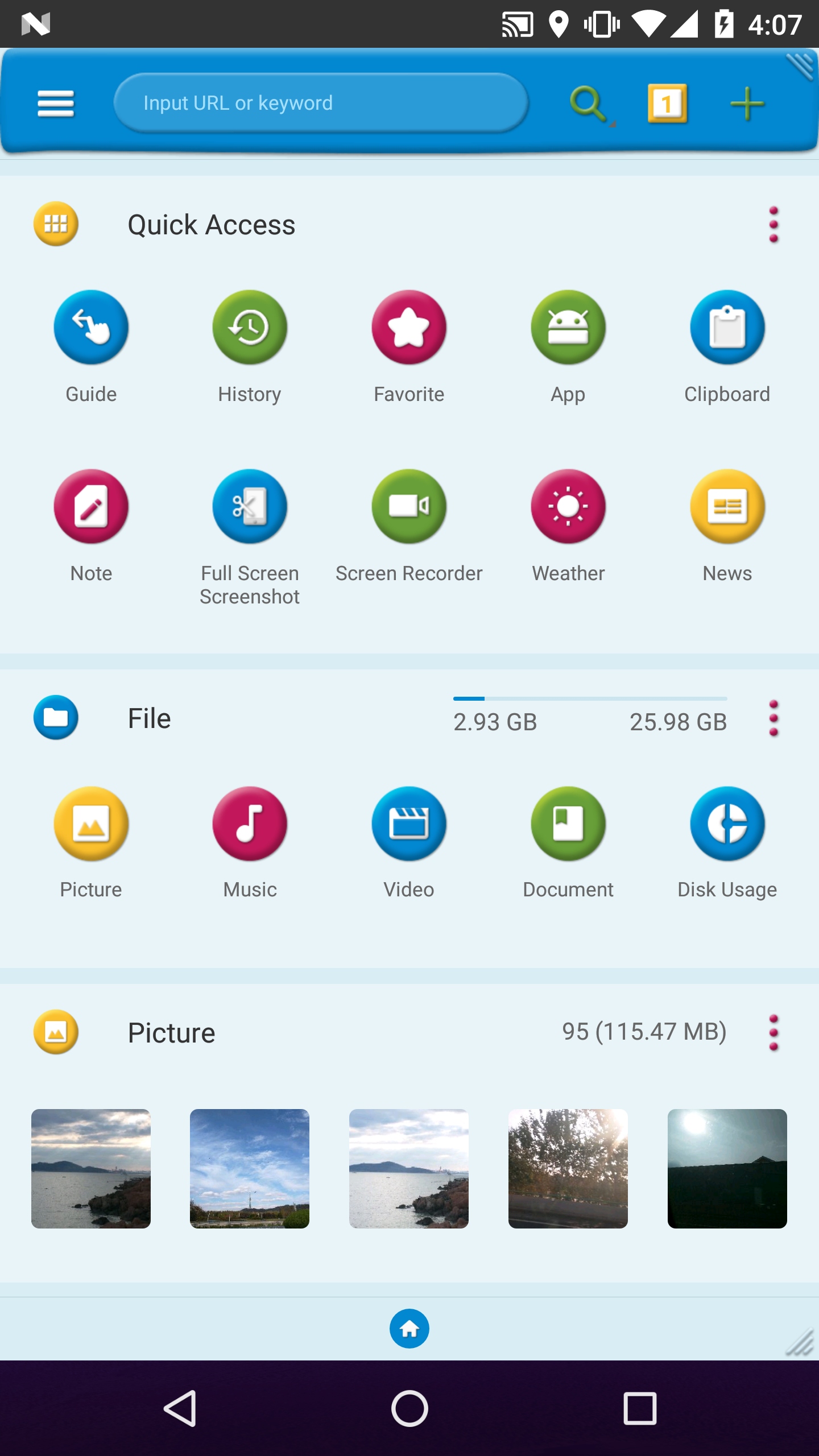819x1456 pixels.
Task: Go to home via bottom home button
Action: point(409,1329)
